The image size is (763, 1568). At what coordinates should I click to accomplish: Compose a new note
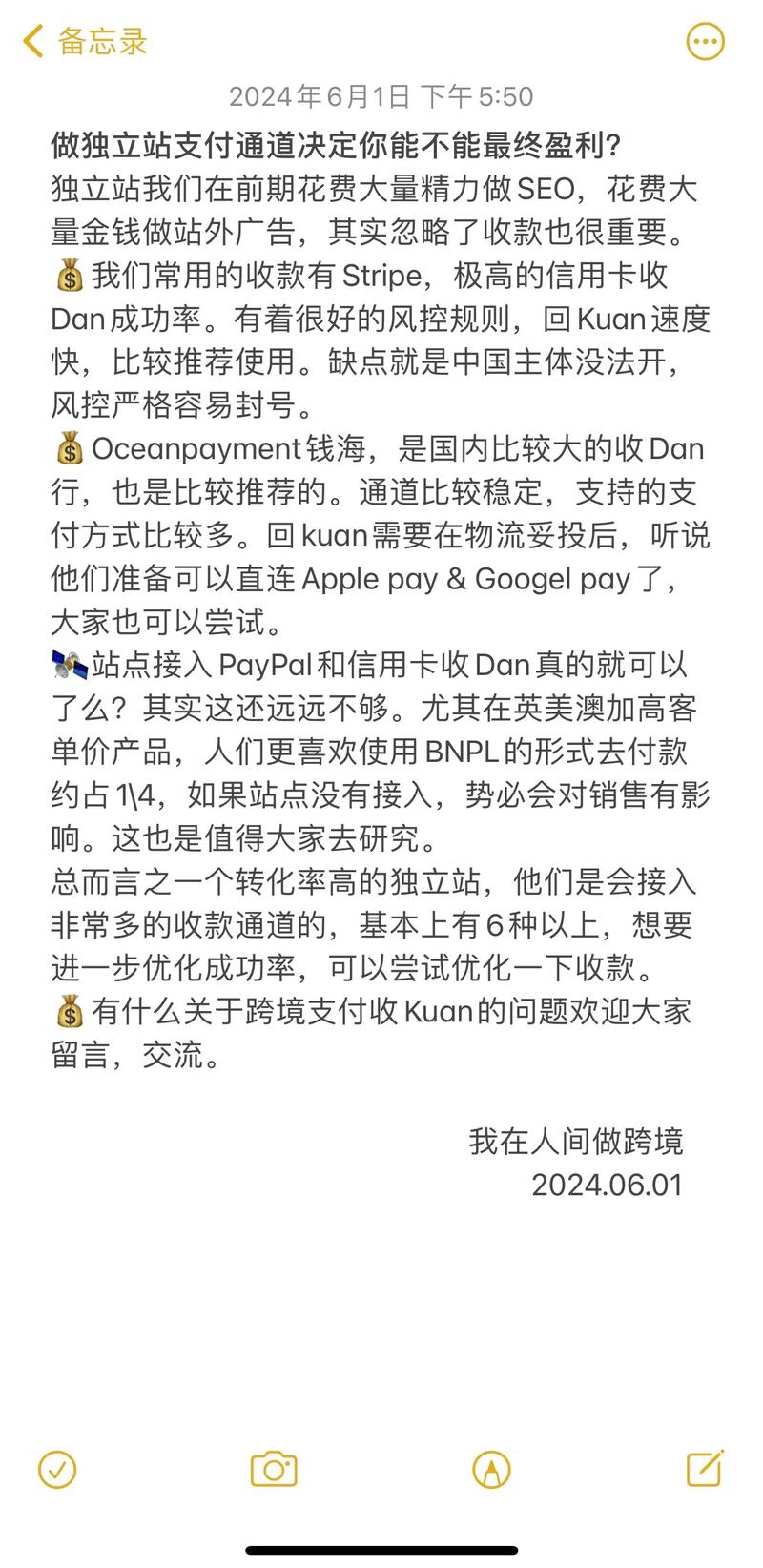705,1470
